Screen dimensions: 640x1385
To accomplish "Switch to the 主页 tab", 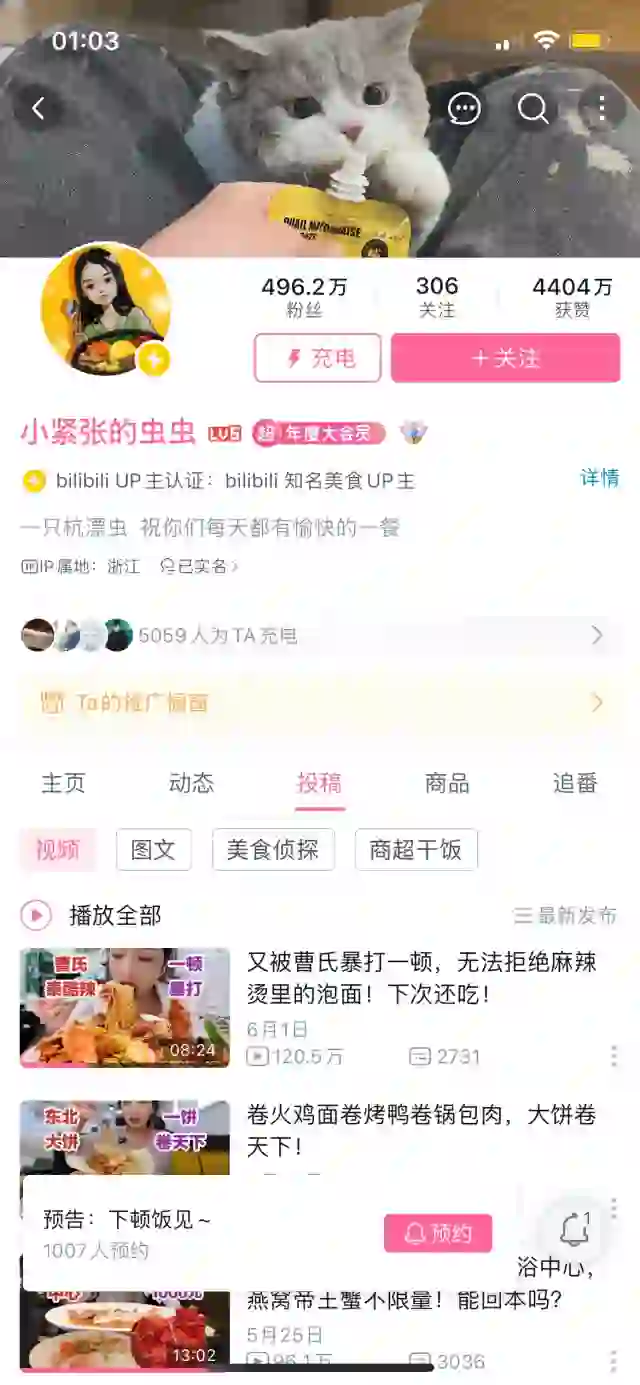I will [x=63, y=783].
